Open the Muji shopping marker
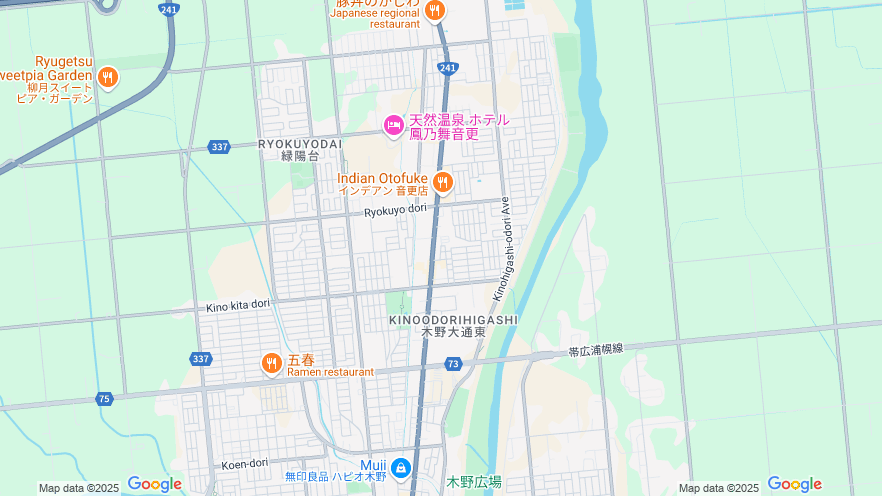The height and width of the screenshot is (496, 882). [401, 468]
